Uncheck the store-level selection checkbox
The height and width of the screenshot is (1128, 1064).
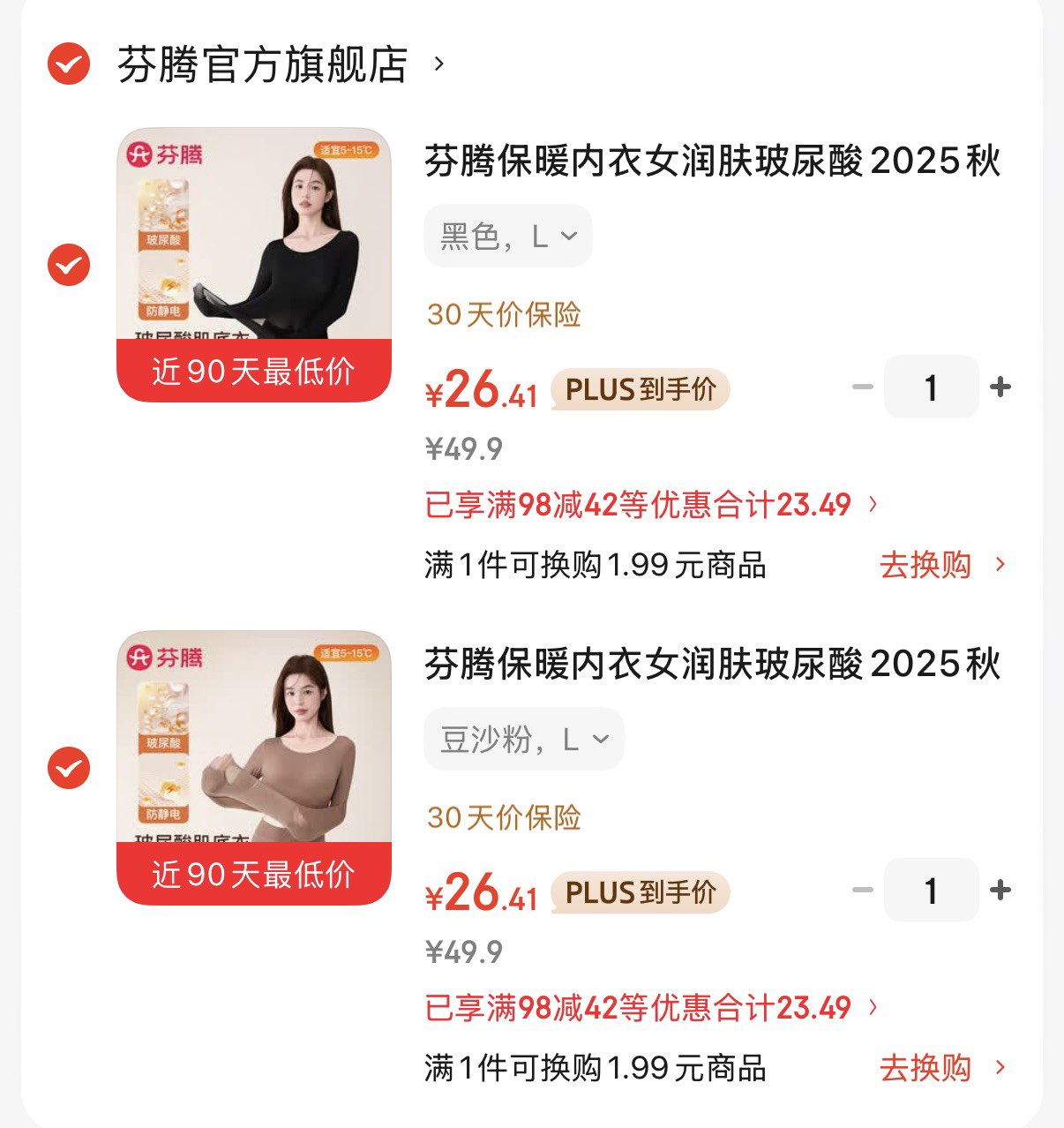click(x=68, y=64)
